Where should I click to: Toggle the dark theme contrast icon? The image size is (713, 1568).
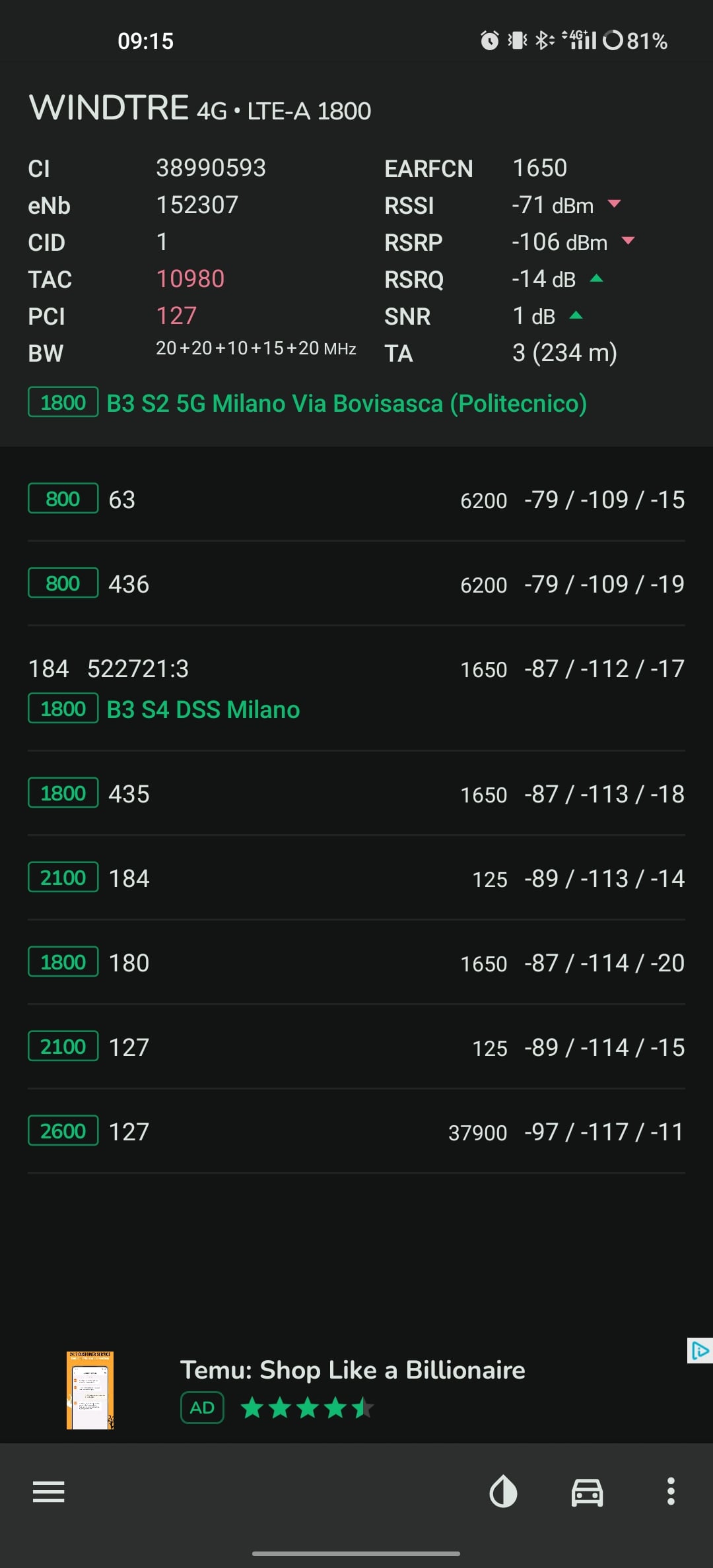[503, 1491]
